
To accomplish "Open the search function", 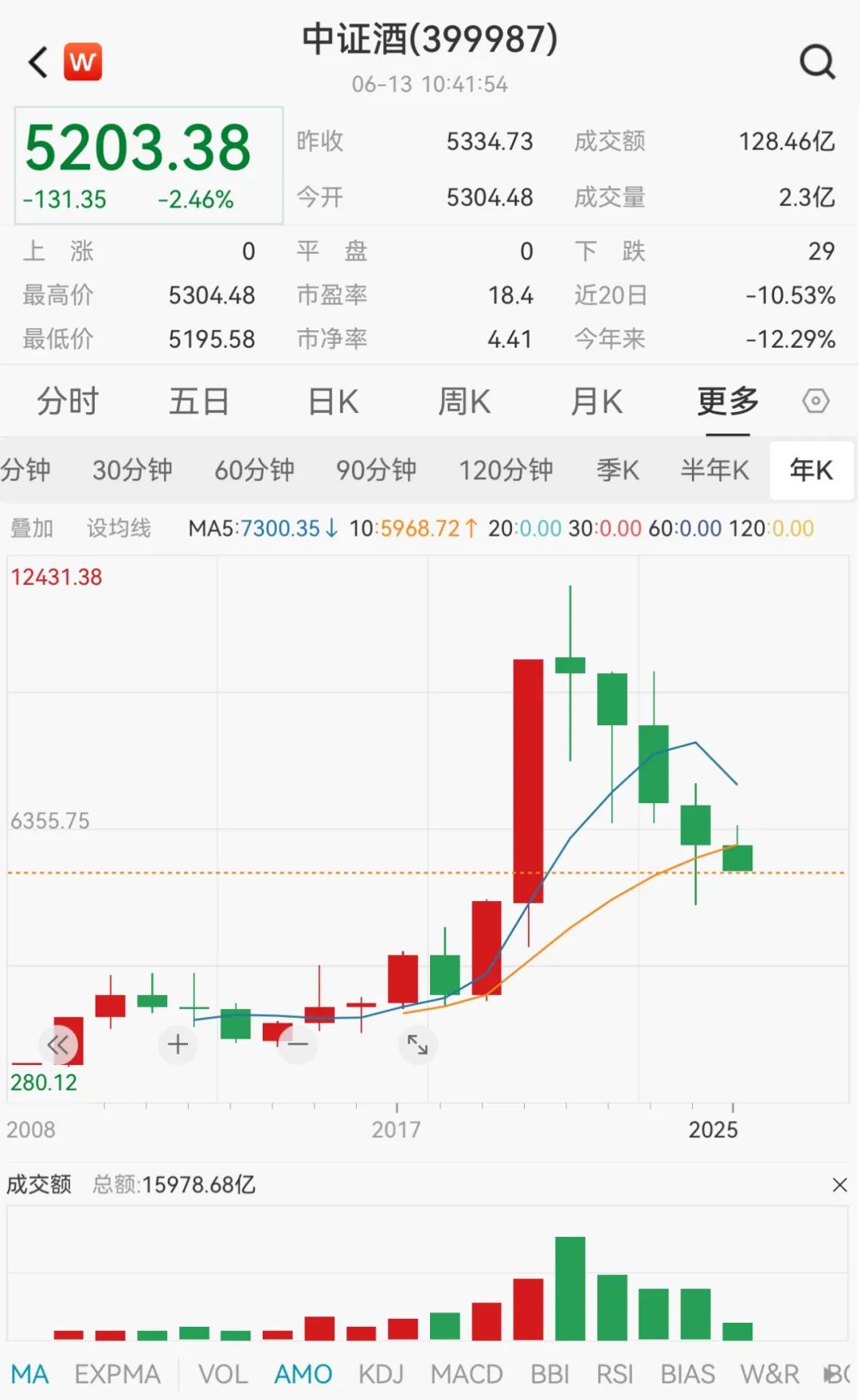I will click(815, 62).
